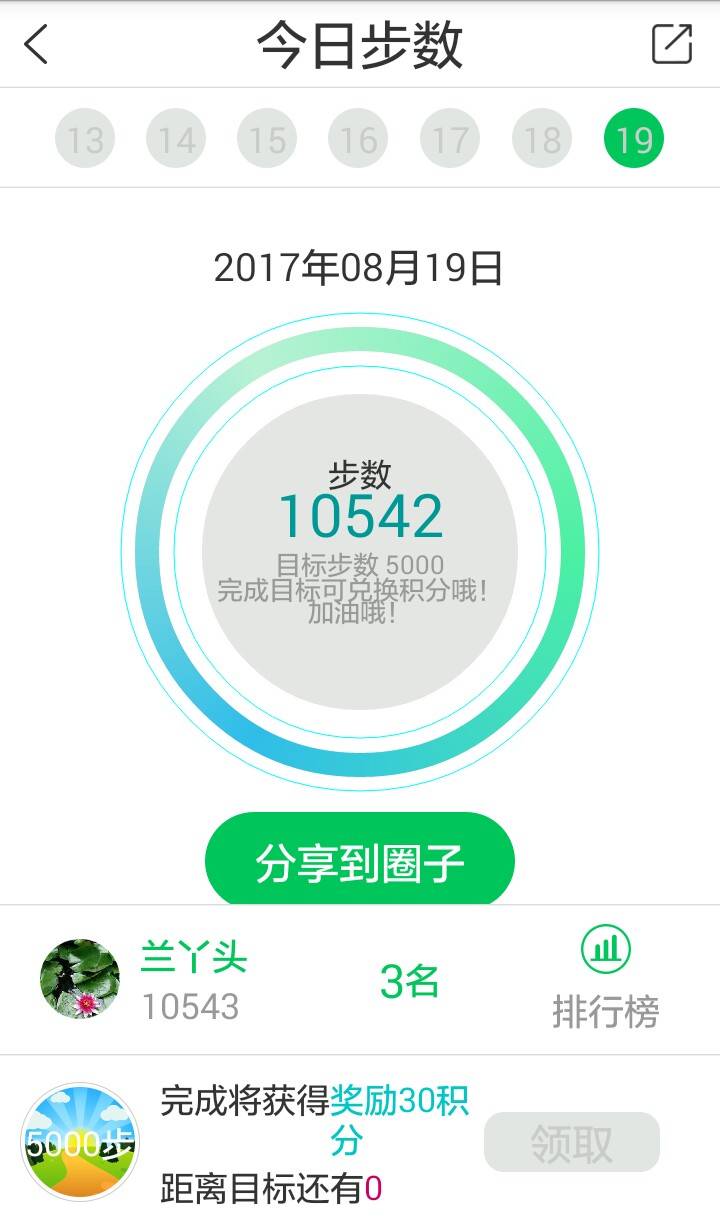Viewport: 720px width, 1230px height.
Task: Open the share icon in the top bar
Action: [672, 44]
